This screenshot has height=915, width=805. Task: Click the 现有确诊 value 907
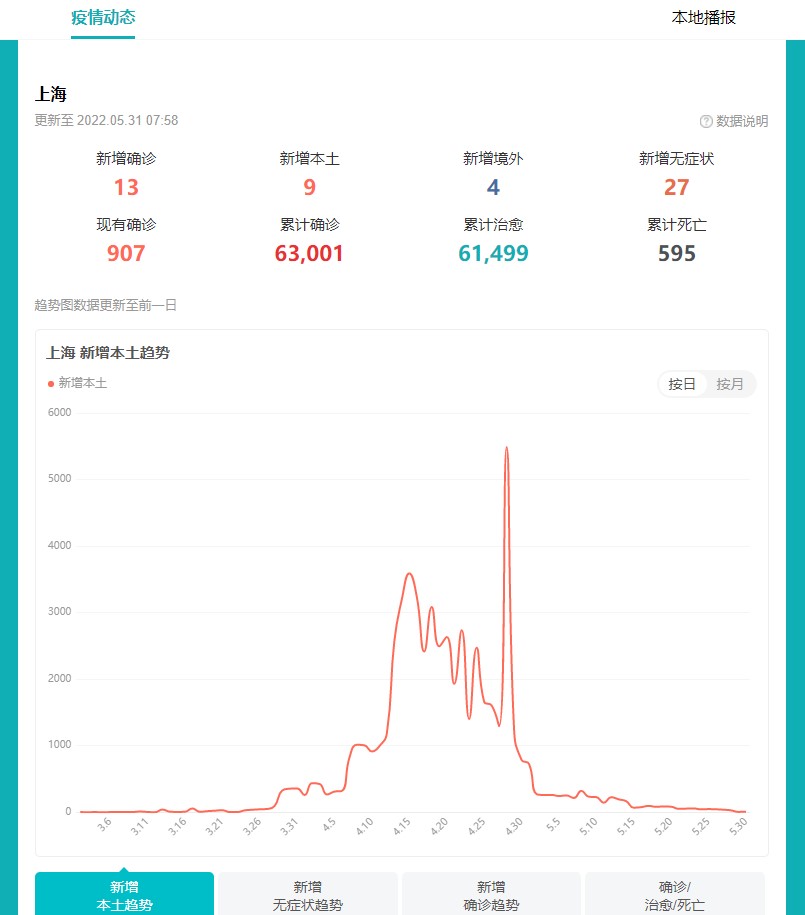[124, 253]
